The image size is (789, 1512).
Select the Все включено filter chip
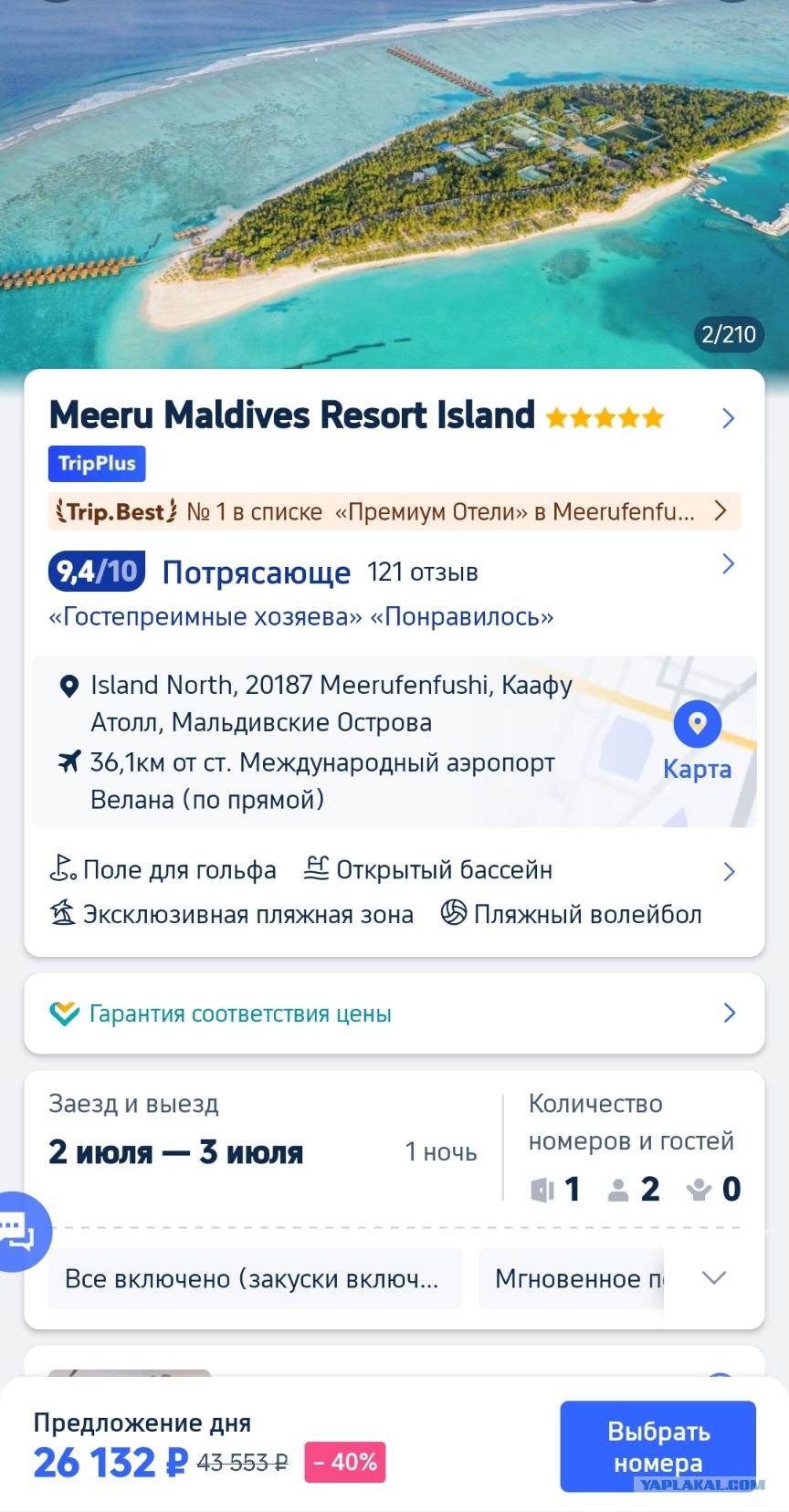click(254, 1278)
